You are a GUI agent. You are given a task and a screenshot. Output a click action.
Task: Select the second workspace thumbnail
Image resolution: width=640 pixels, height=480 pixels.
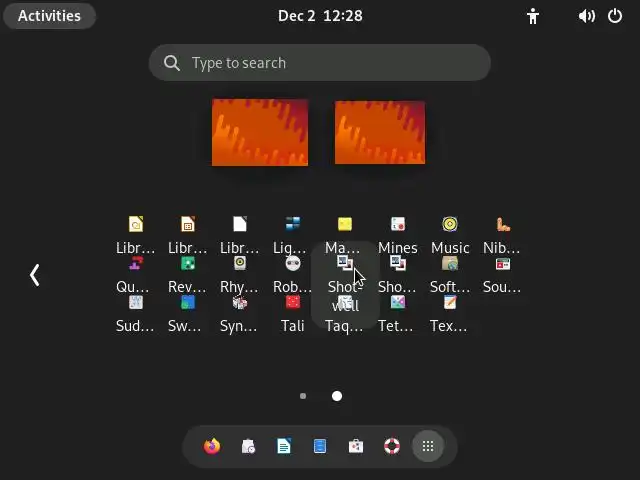(380, 132)
